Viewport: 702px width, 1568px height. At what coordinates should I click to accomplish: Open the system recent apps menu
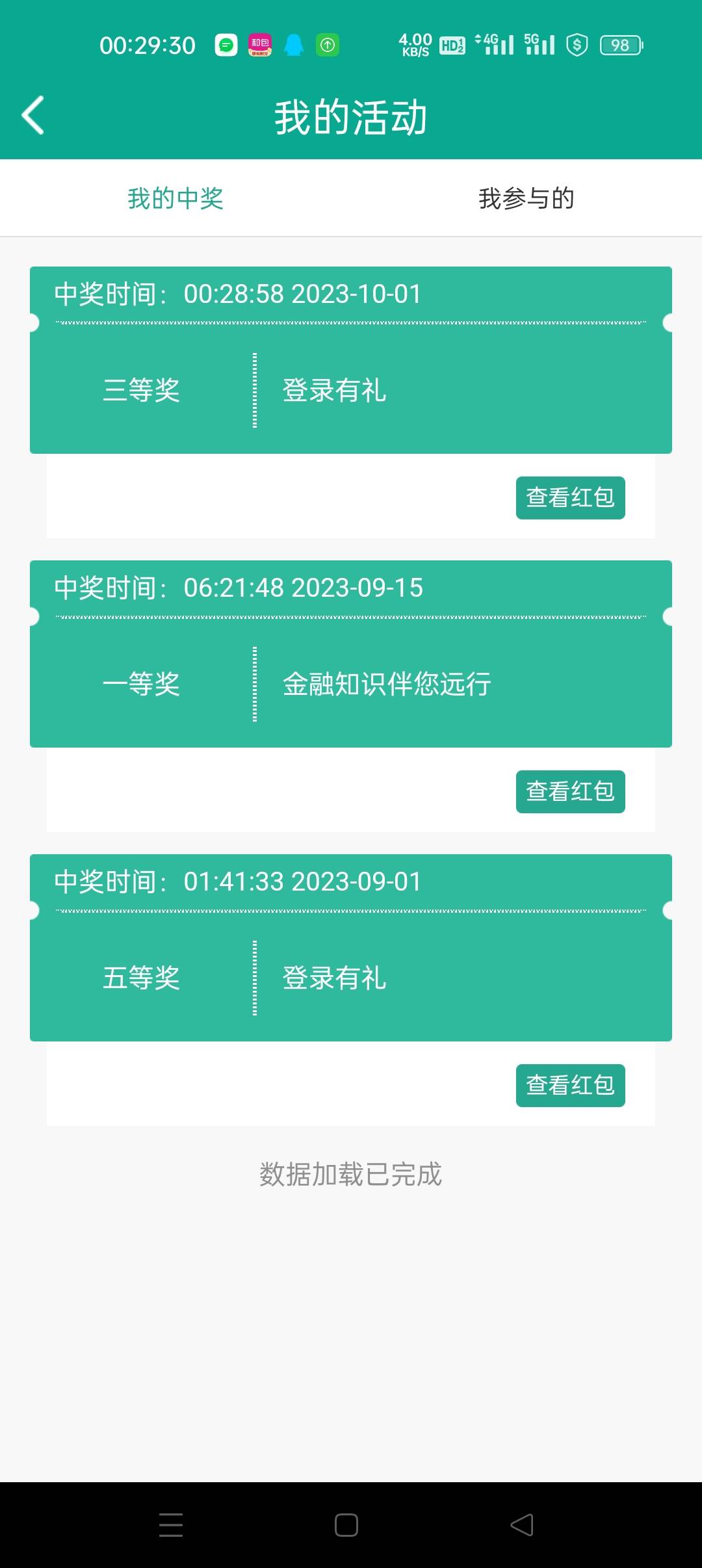click(x=171, y=1525)
